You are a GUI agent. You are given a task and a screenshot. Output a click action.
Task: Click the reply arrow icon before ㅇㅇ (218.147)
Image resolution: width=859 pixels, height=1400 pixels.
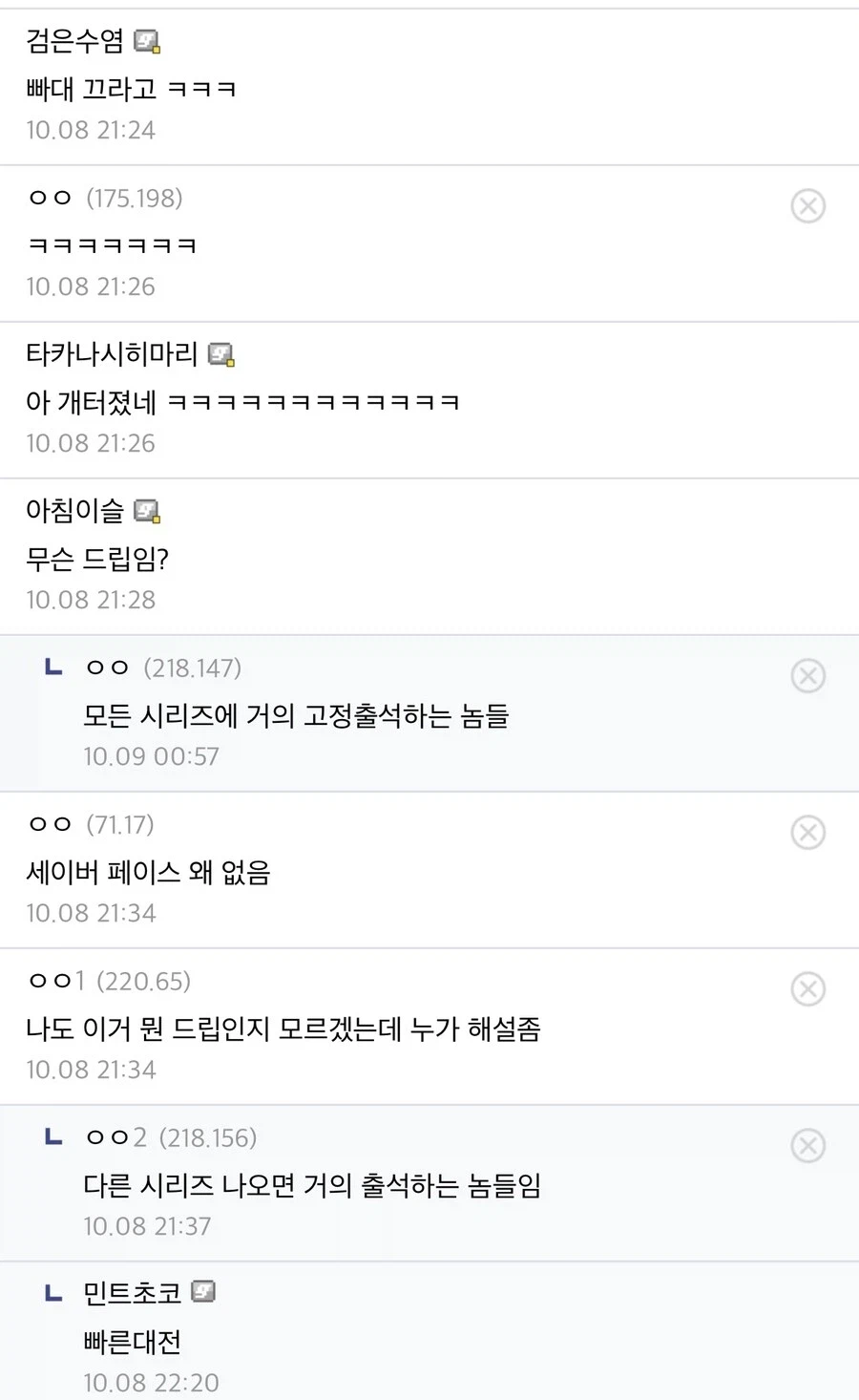coord(52,667)
